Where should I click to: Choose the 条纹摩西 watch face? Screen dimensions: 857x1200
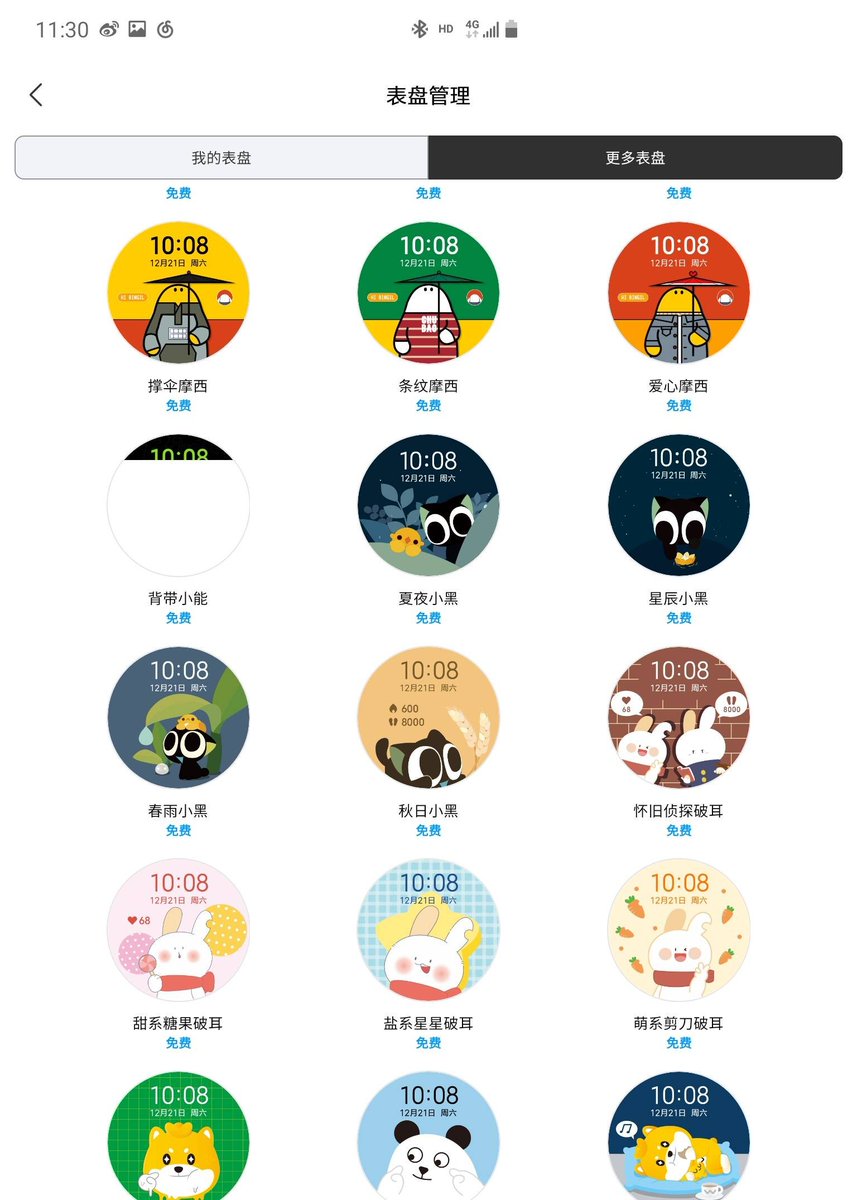point(428,292)
